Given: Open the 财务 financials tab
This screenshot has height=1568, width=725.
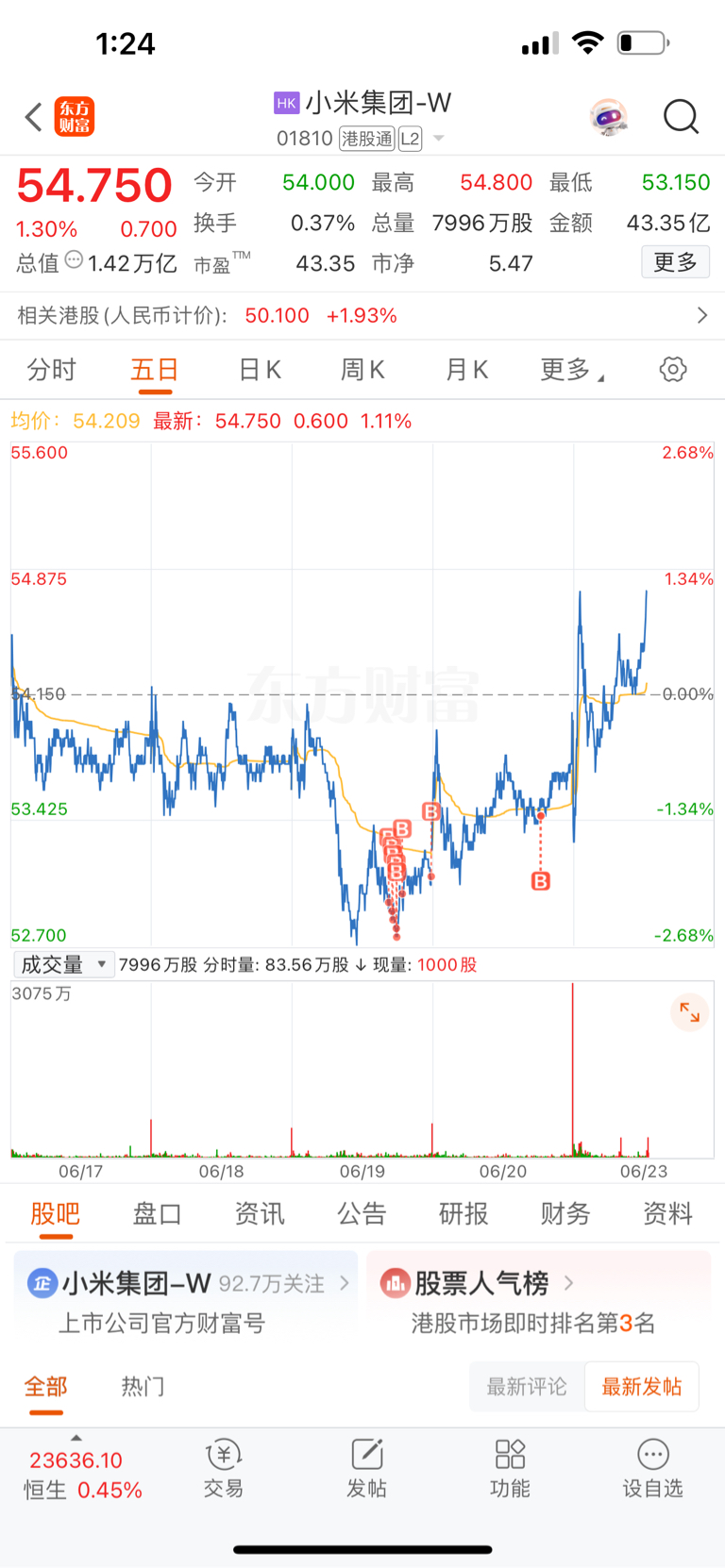Looking at the screenshot, I should coord(565,1214).
